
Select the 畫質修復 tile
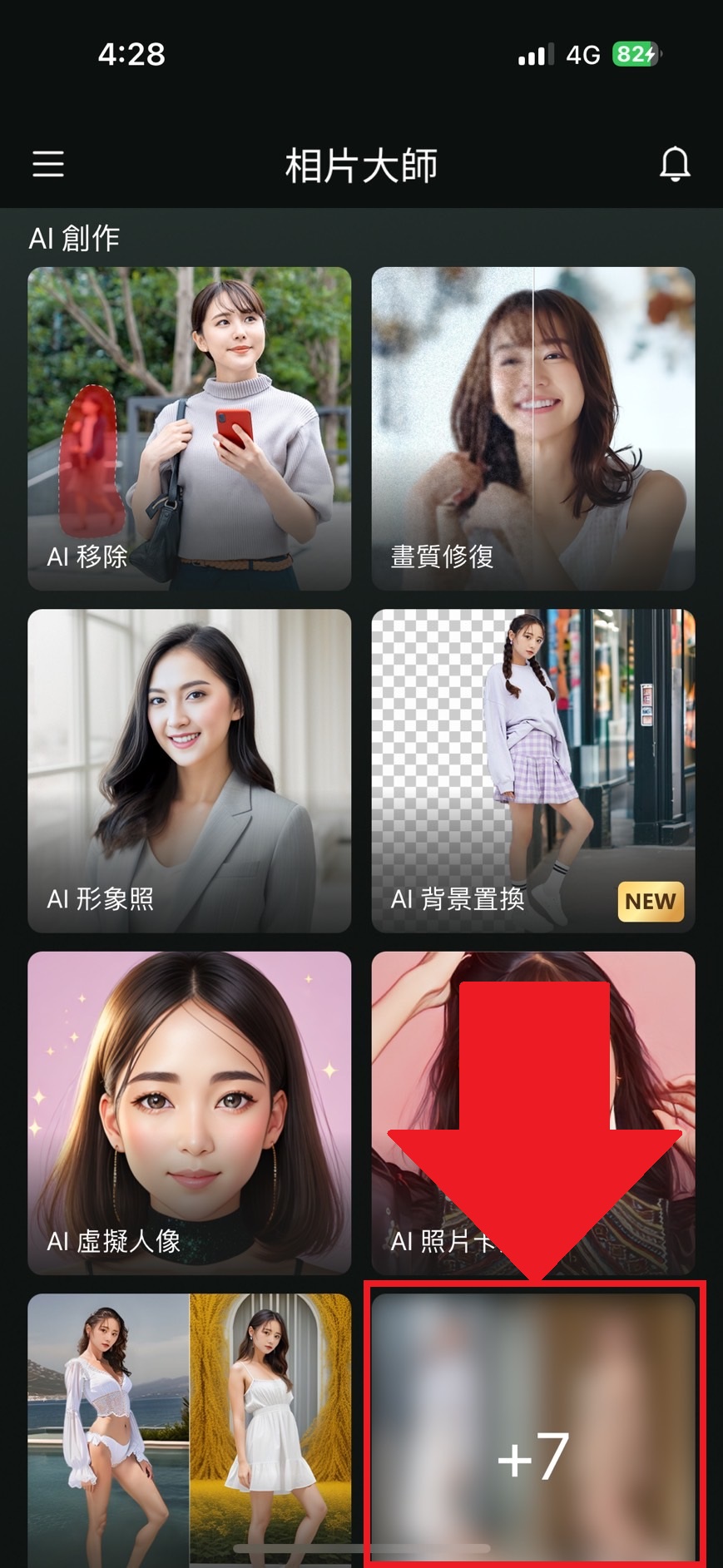point(532,428)
